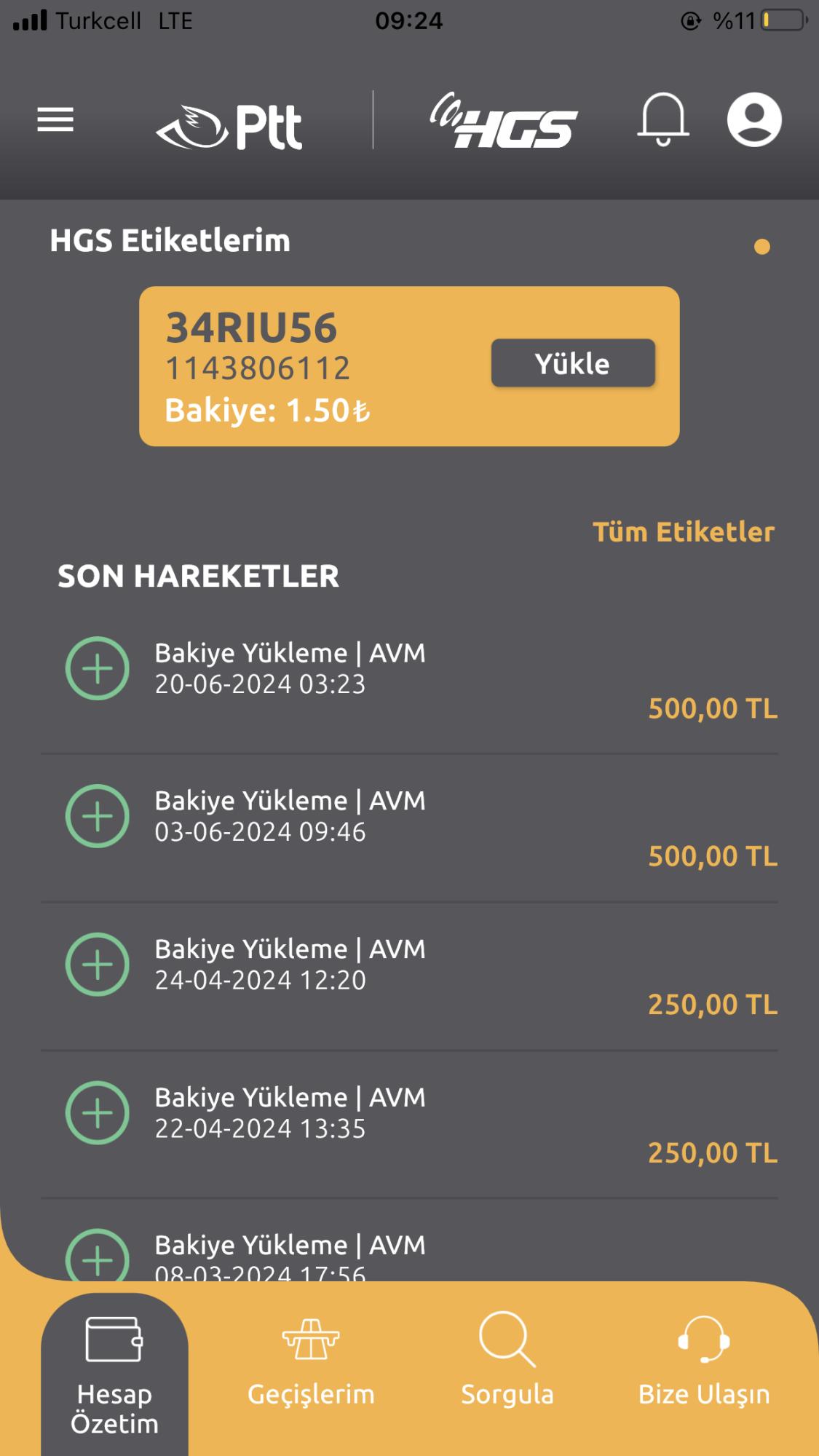
Task: Tap the orange dot beside HGS Etiketlerim
Action: (x=761, y=247)
